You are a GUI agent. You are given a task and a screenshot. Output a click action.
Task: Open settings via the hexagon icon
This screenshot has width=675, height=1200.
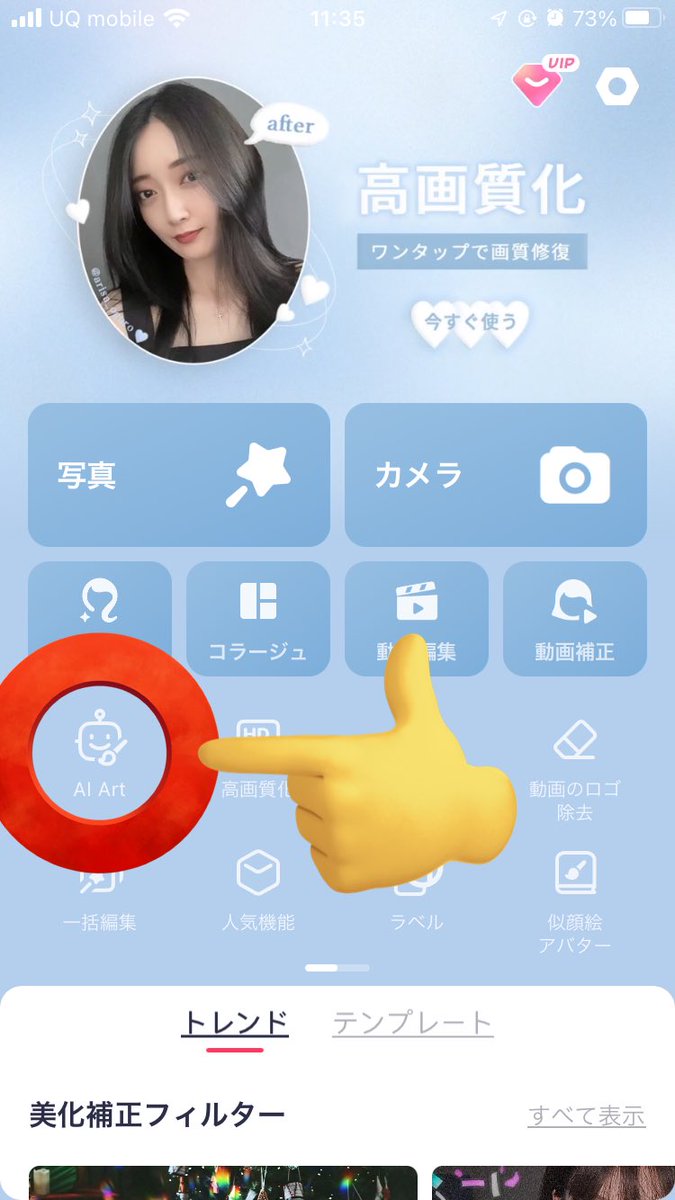click(x=616, y=87)
